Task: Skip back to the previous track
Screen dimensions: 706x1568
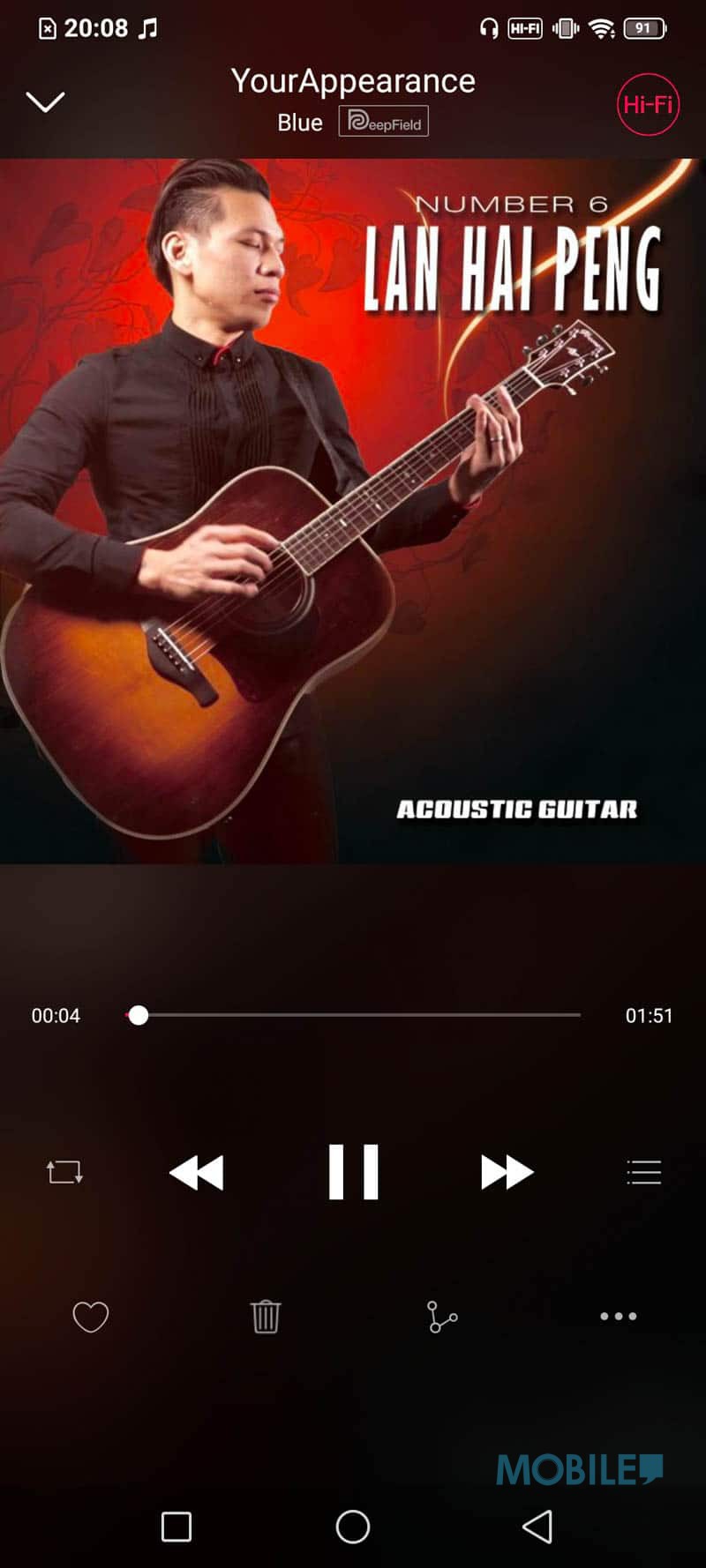Action: pos(197,1173)
